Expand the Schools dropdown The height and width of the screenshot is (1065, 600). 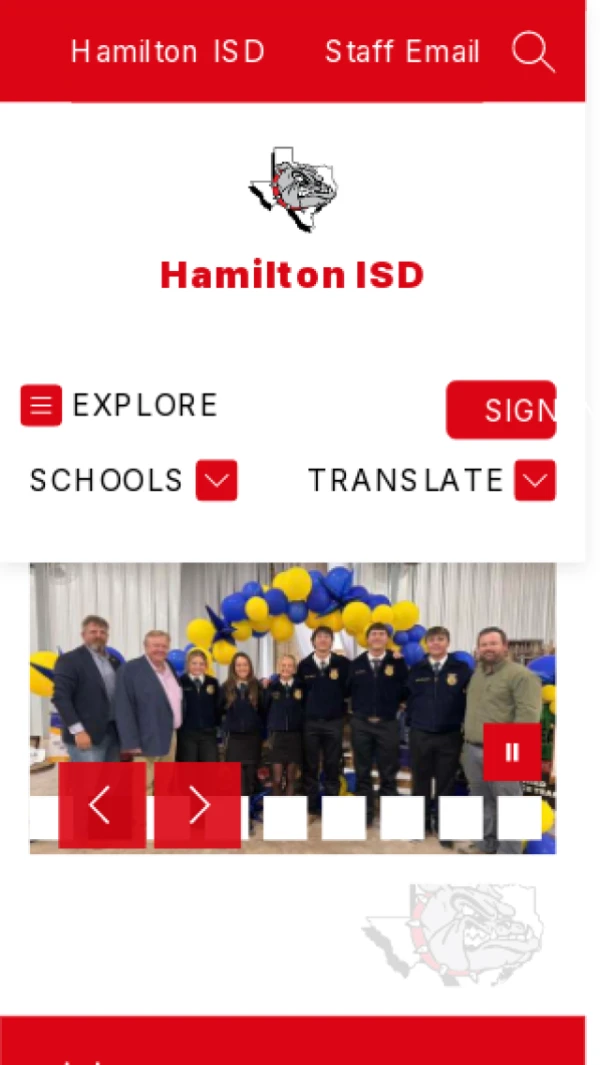[x=217, y=480]
